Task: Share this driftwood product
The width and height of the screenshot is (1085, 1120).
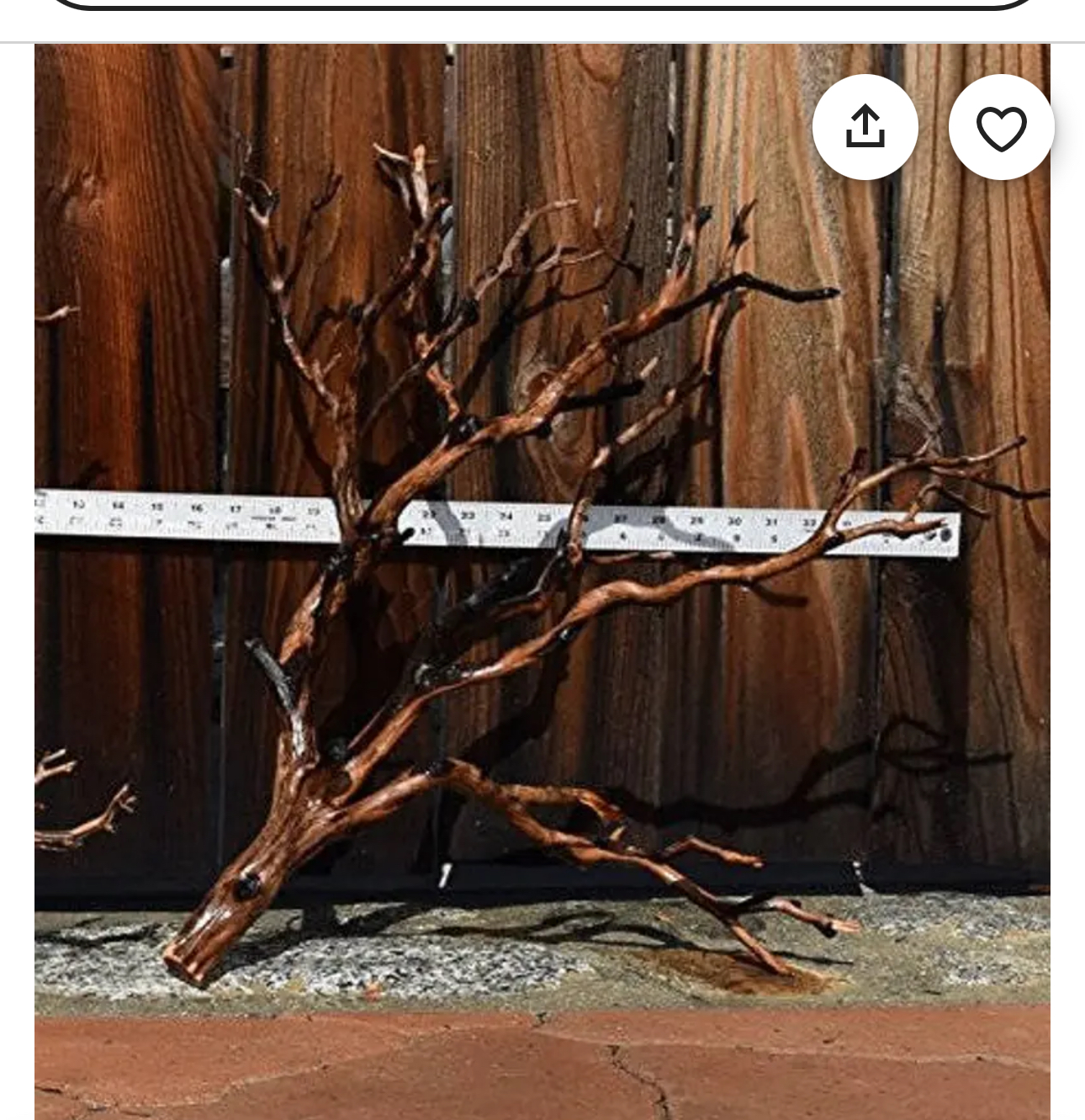Action: point(865,127)
